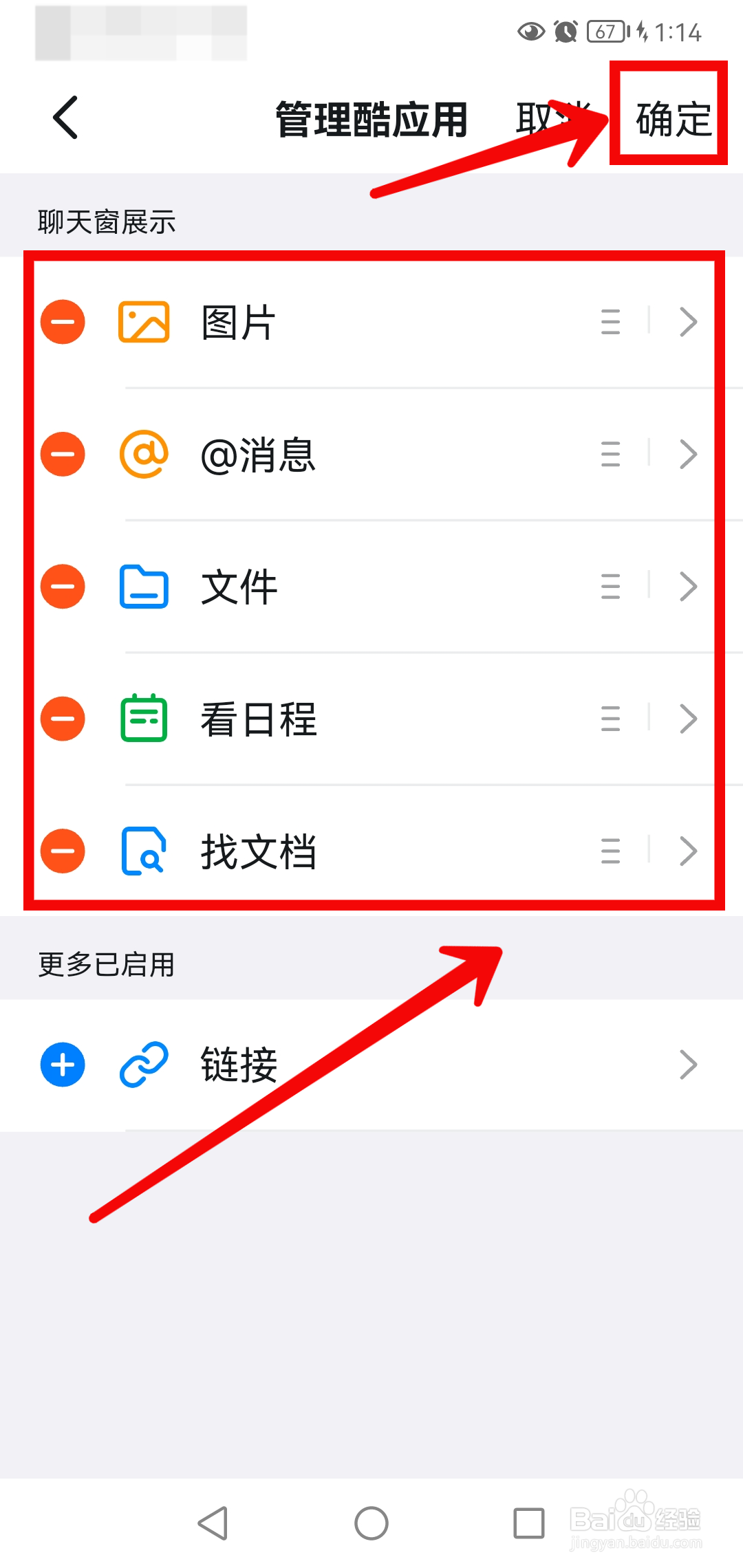Expand the 文件 item via its chevron
The height and width of the screenshot is (1568, 743).
688,586
